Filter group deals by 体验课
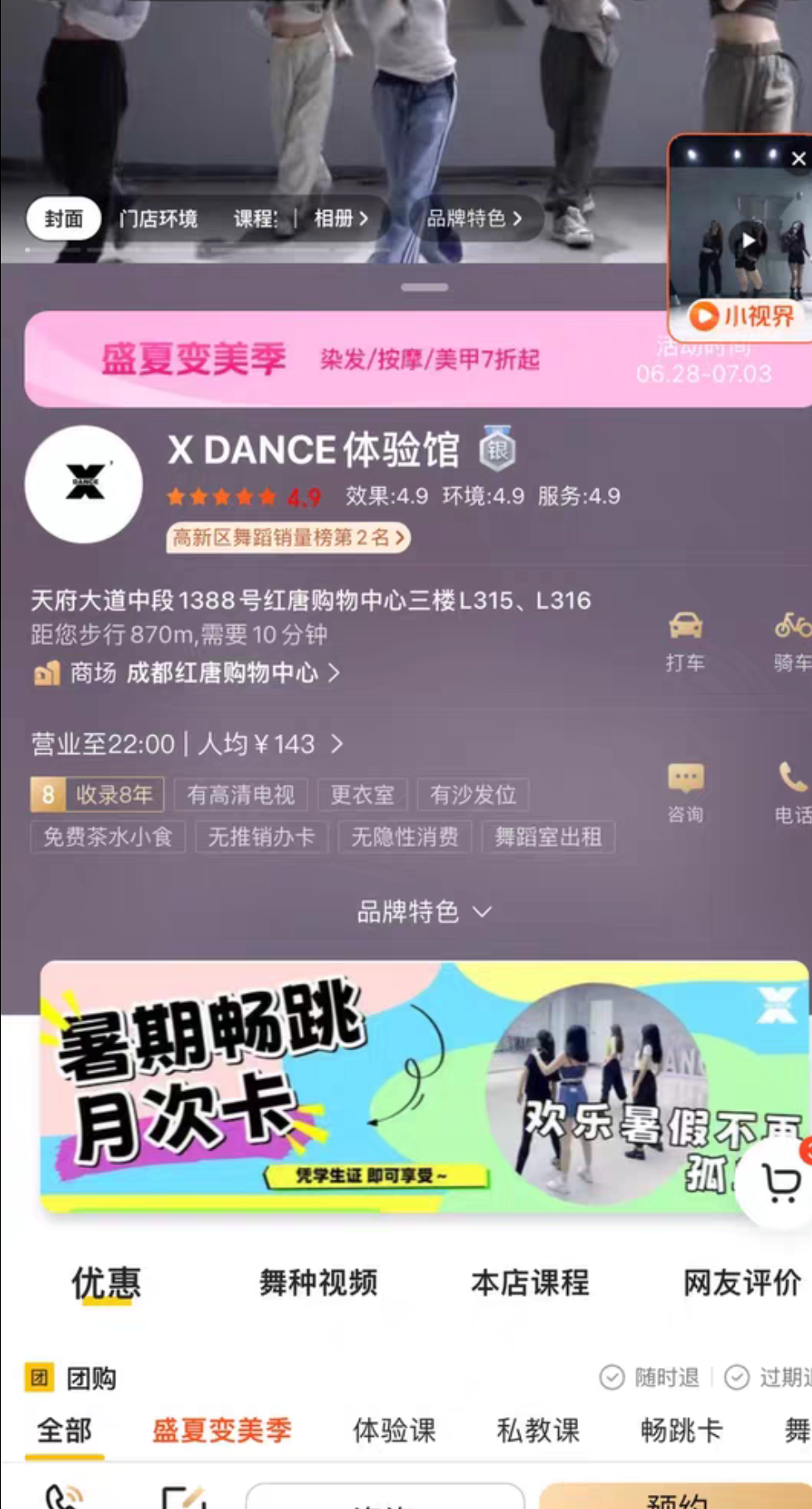 coord(394,1430)
